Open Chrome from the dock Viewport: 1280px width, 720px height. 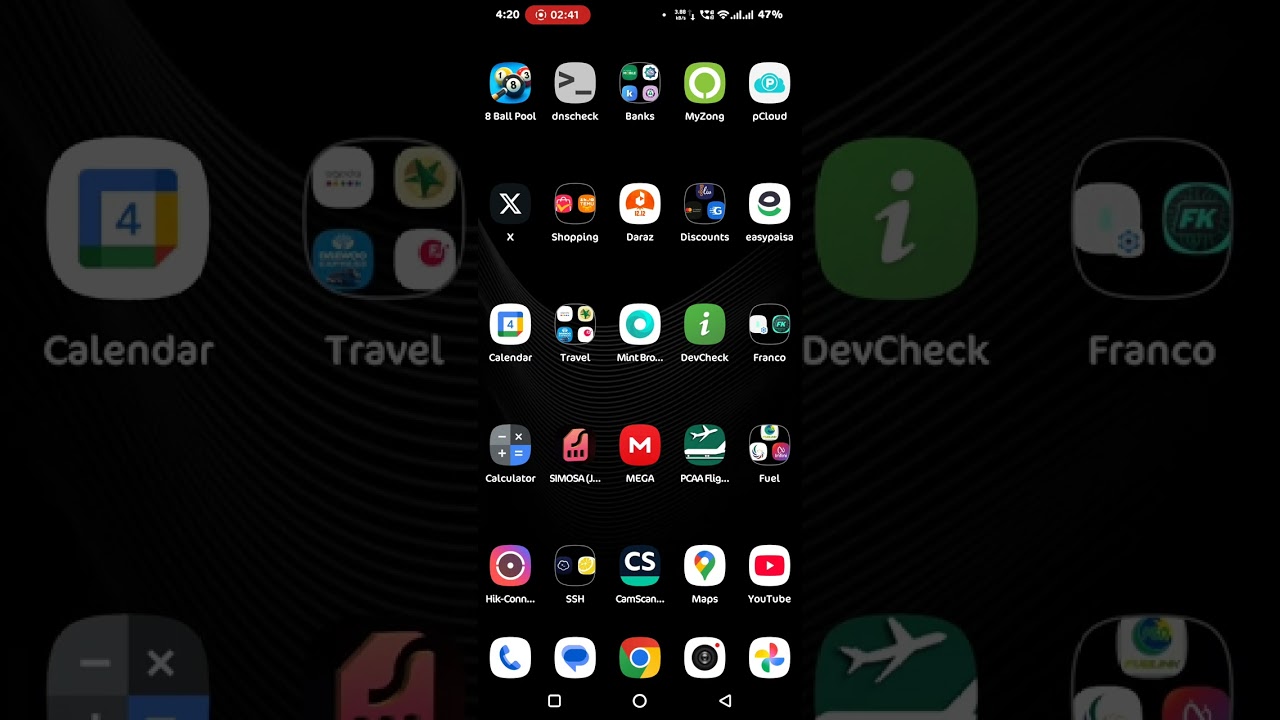640,658
